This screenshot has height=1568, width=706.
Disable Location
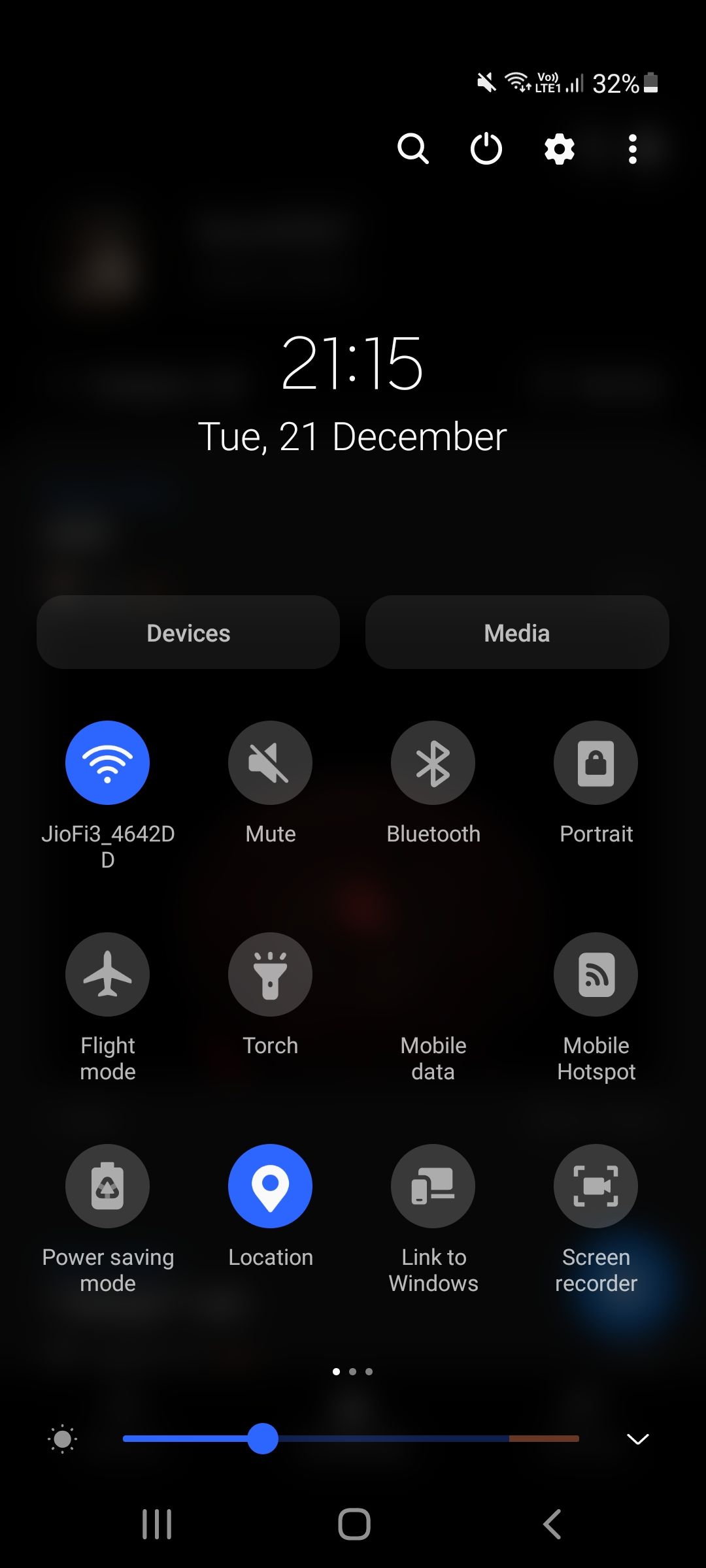tap(270, 1186)
